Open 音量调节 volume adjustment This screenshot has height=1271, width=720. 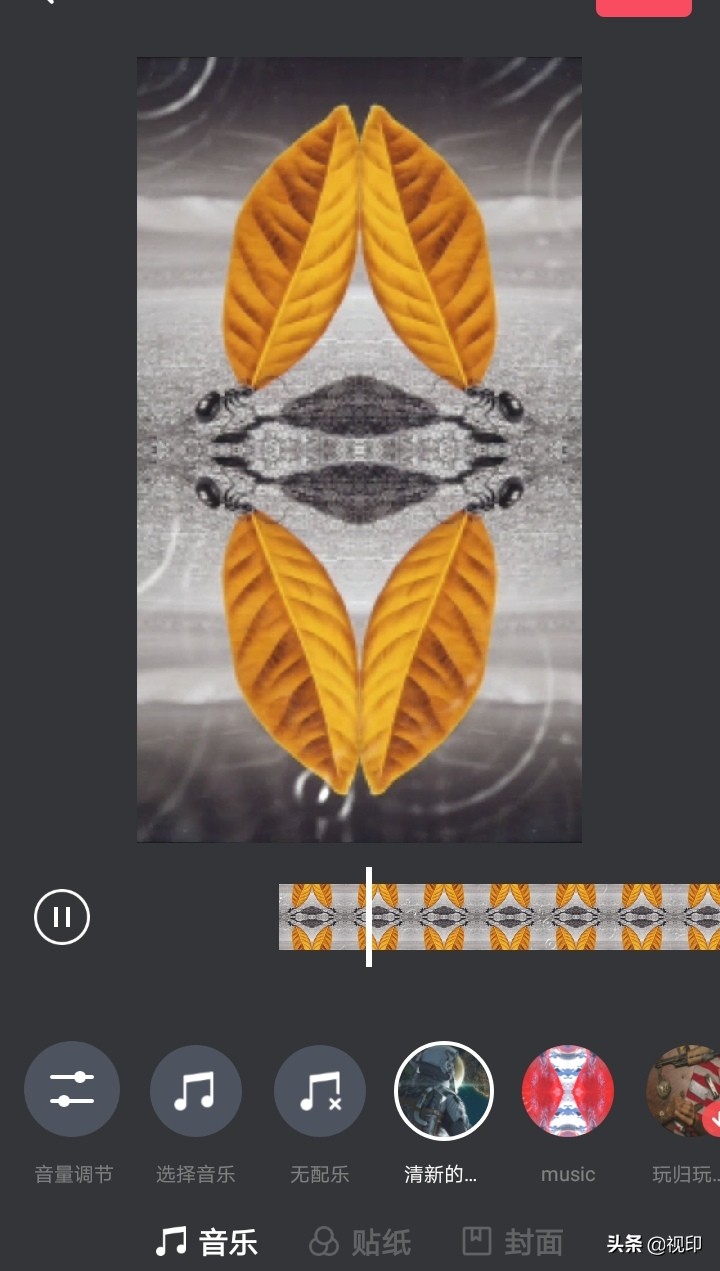click(x=72, y=1089)
